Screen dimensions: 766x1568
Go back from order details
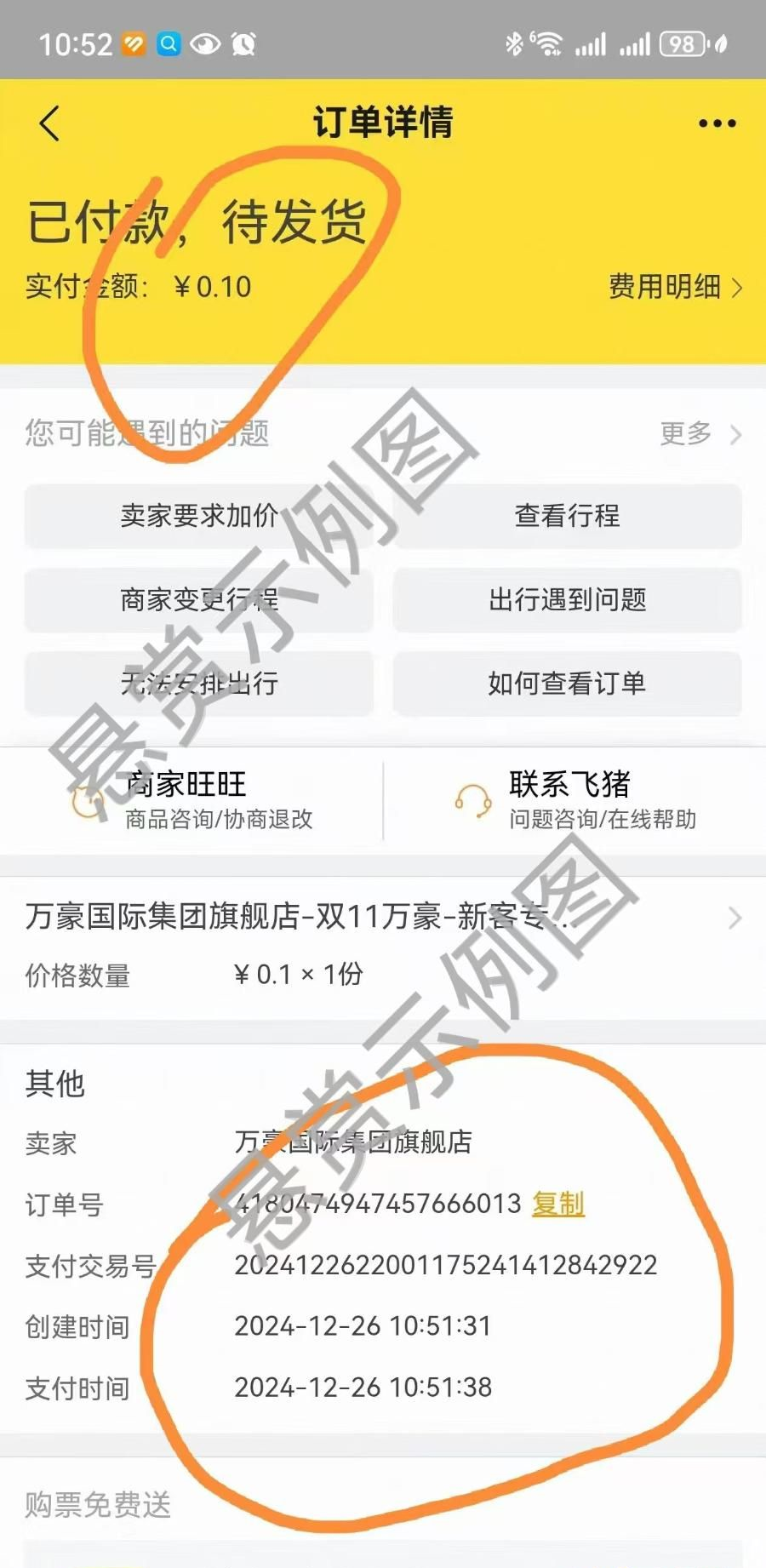point(49,123)
